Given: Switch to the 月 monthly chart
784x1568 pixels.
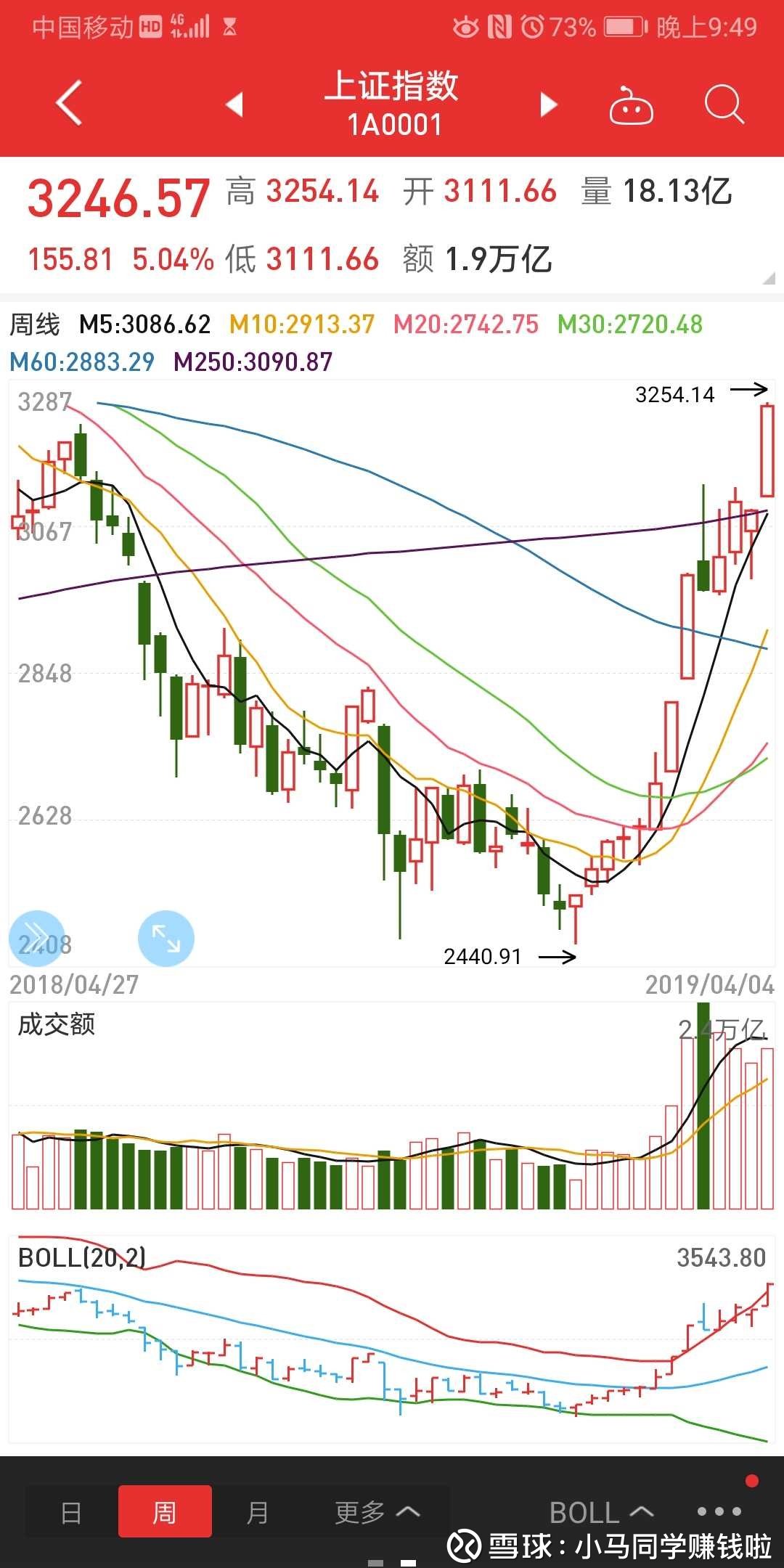Looking at the screenshot, I should [x=258, y=1513].
